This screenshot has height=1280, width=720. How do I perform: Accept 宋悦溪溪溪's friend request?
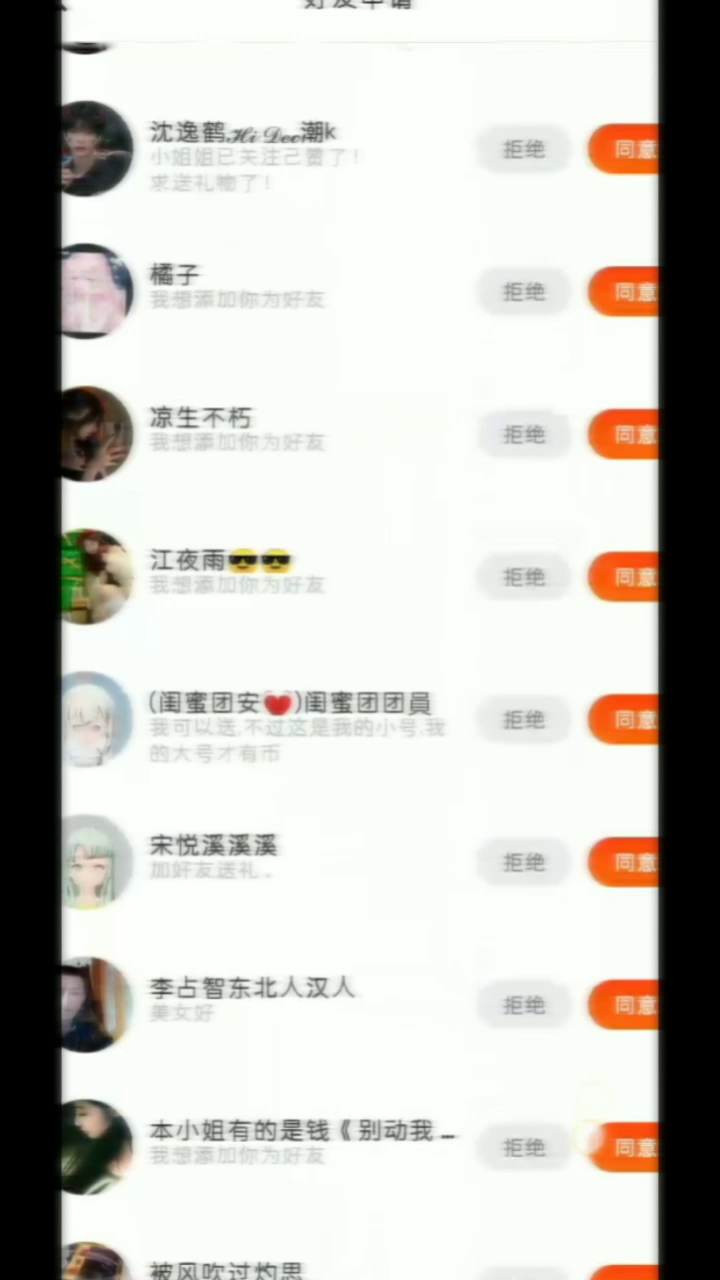click(x=624, y=862)
